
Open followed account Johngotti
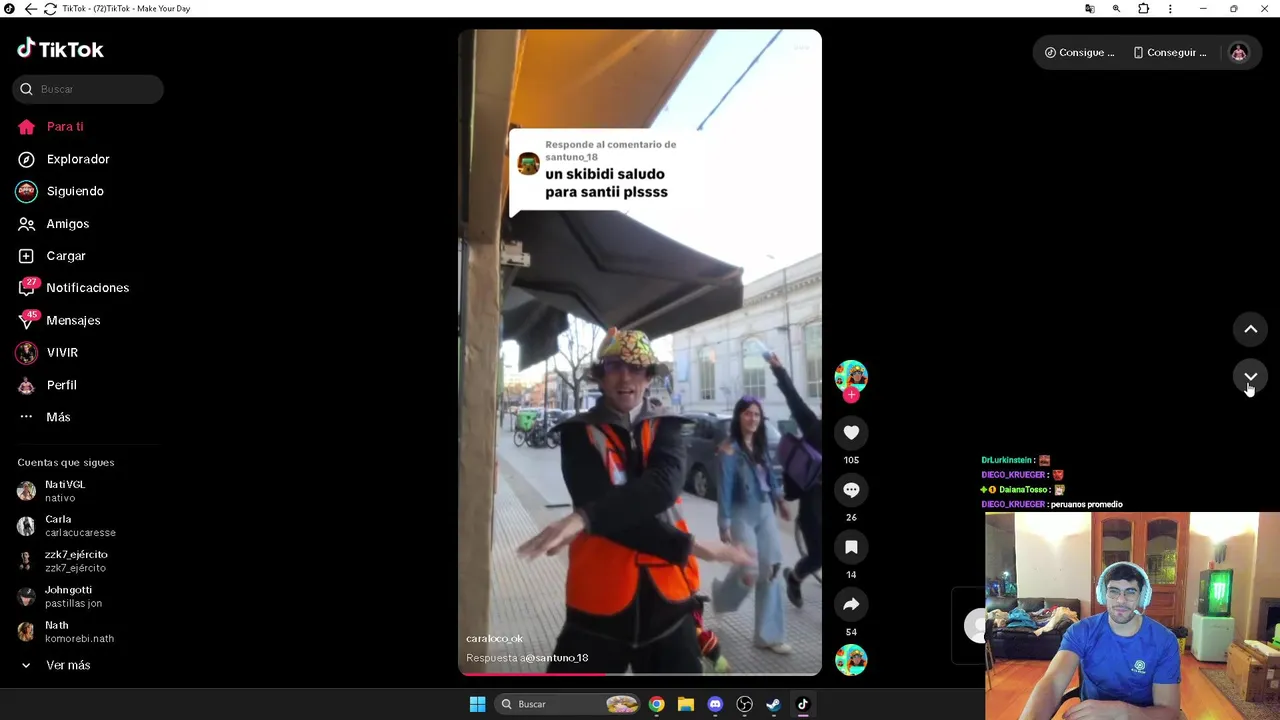68,596
